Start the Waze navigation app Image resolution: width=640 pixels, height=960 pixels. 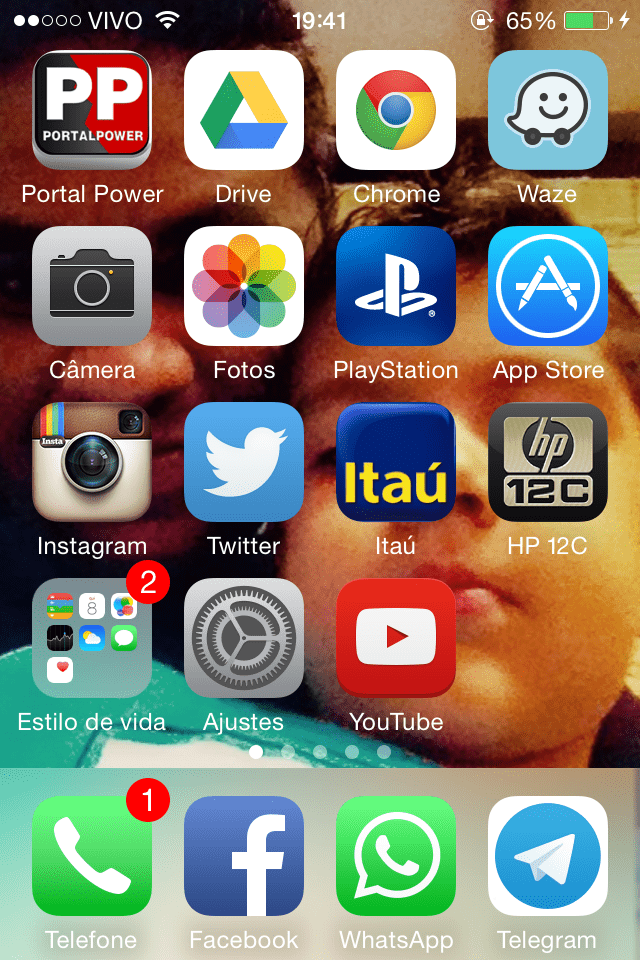click(x=548, y=110)
